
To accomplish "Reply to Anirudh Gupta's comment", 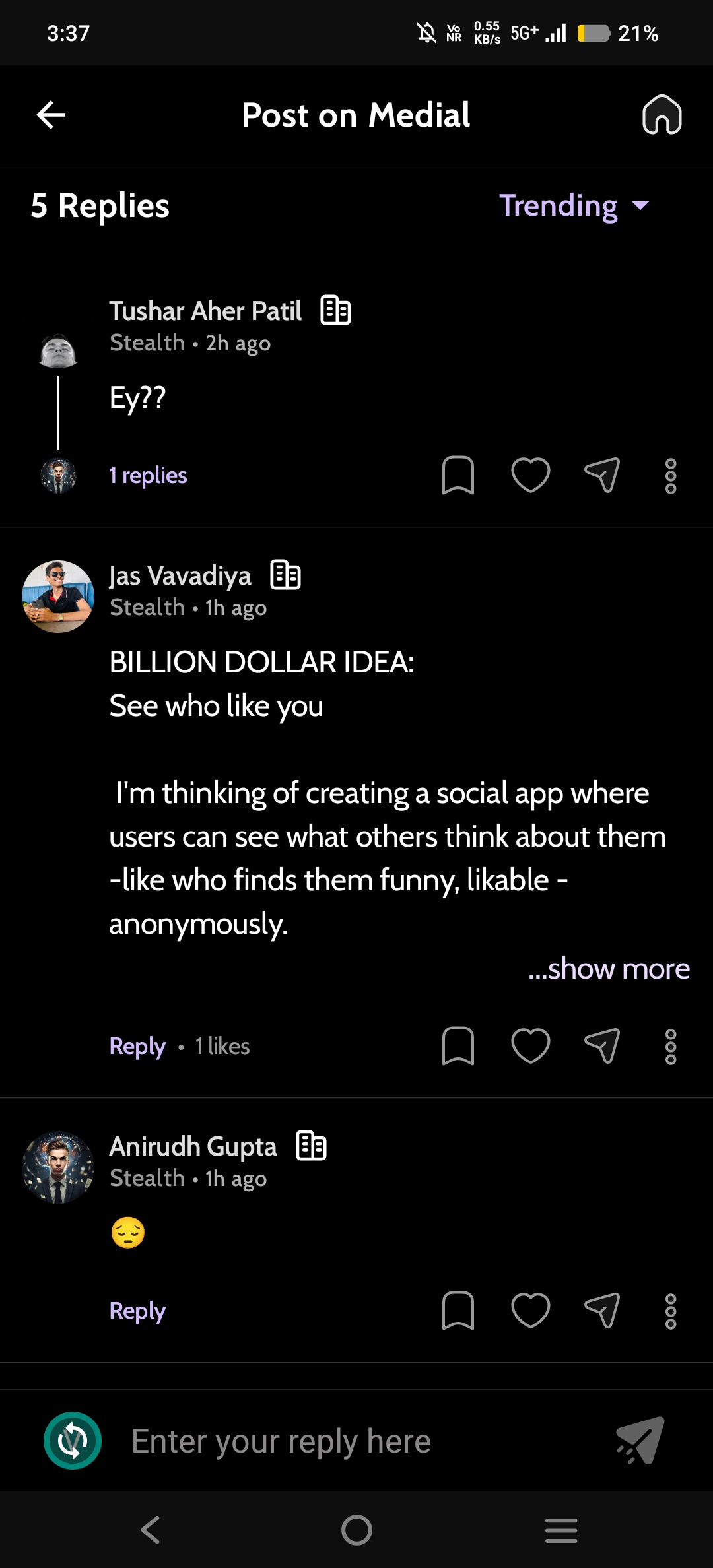I will (137, 1311).
